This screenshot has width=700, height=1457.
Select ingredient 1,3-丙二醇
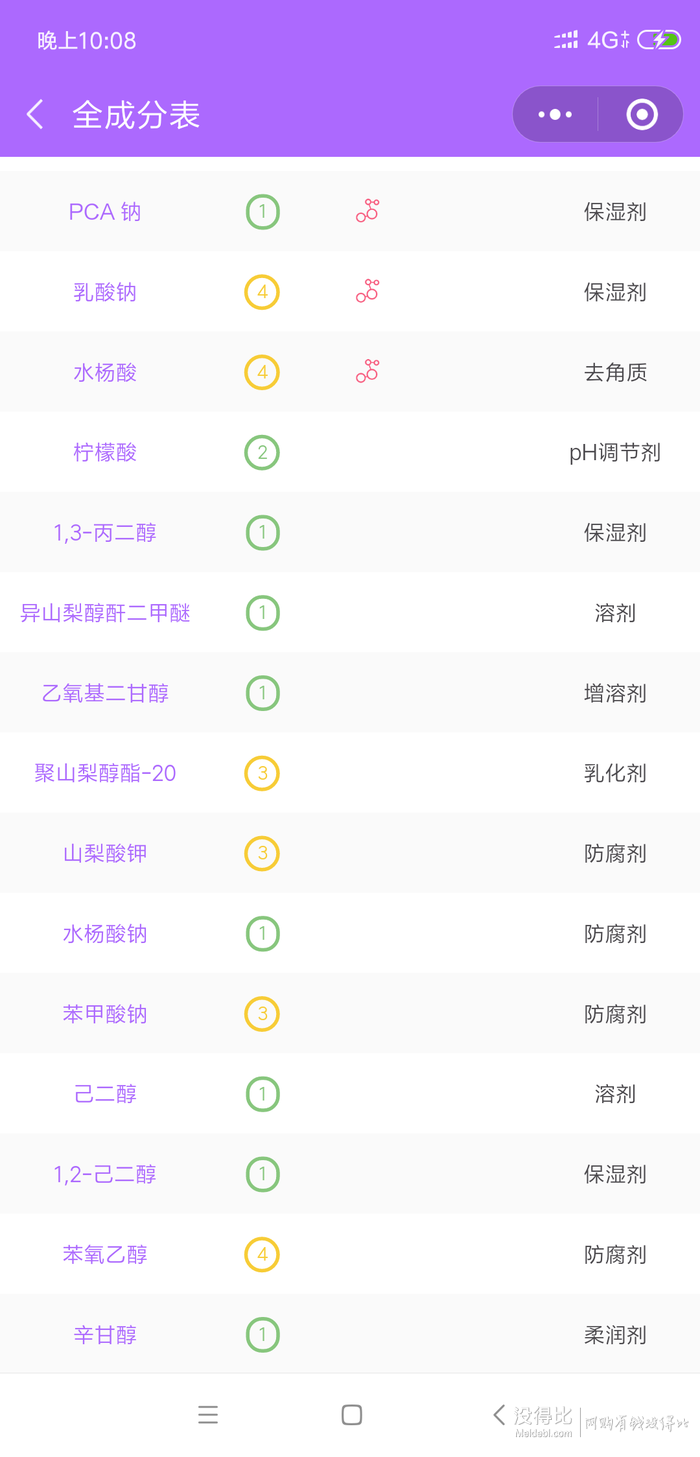(105, 532)
